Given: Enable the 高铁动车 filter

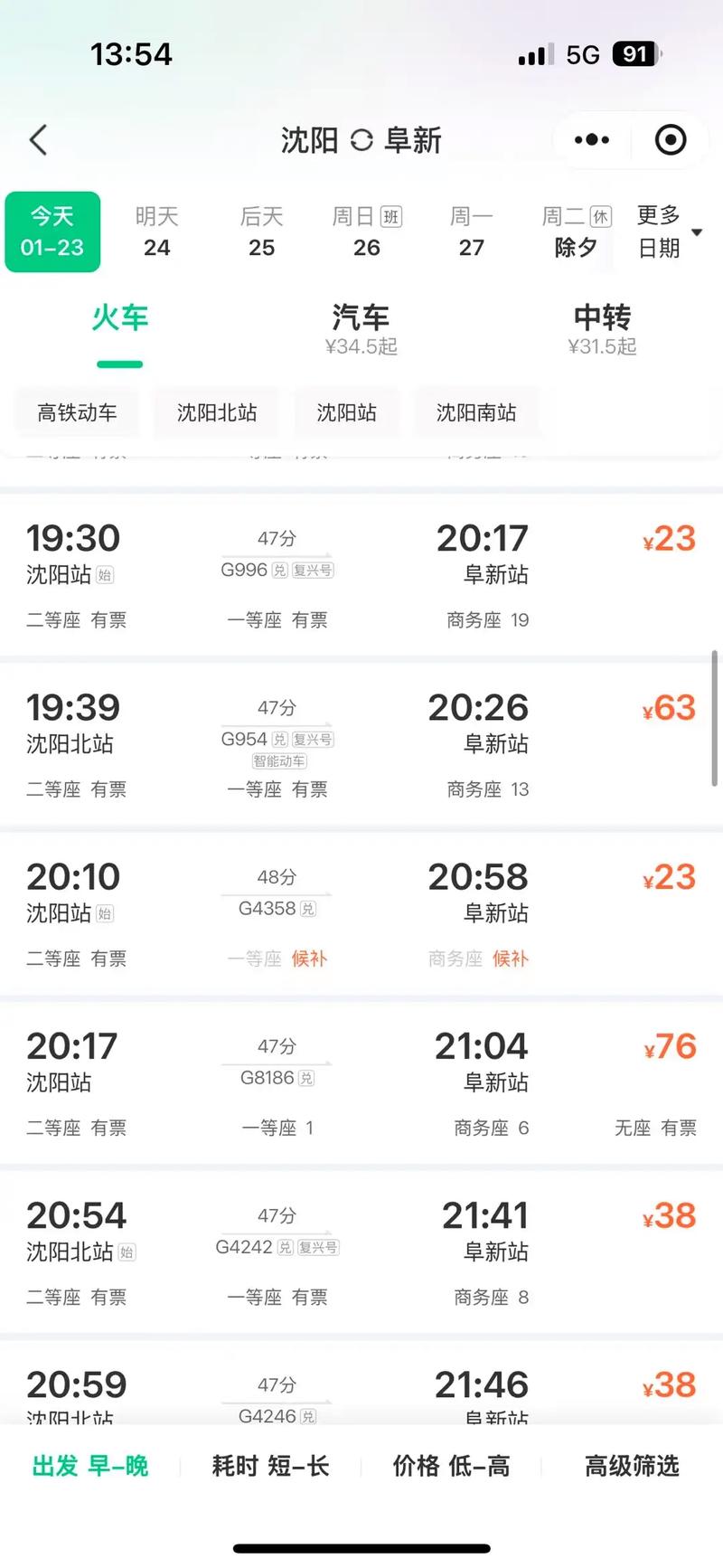Looking at the screenshot, I should (77, 412).
